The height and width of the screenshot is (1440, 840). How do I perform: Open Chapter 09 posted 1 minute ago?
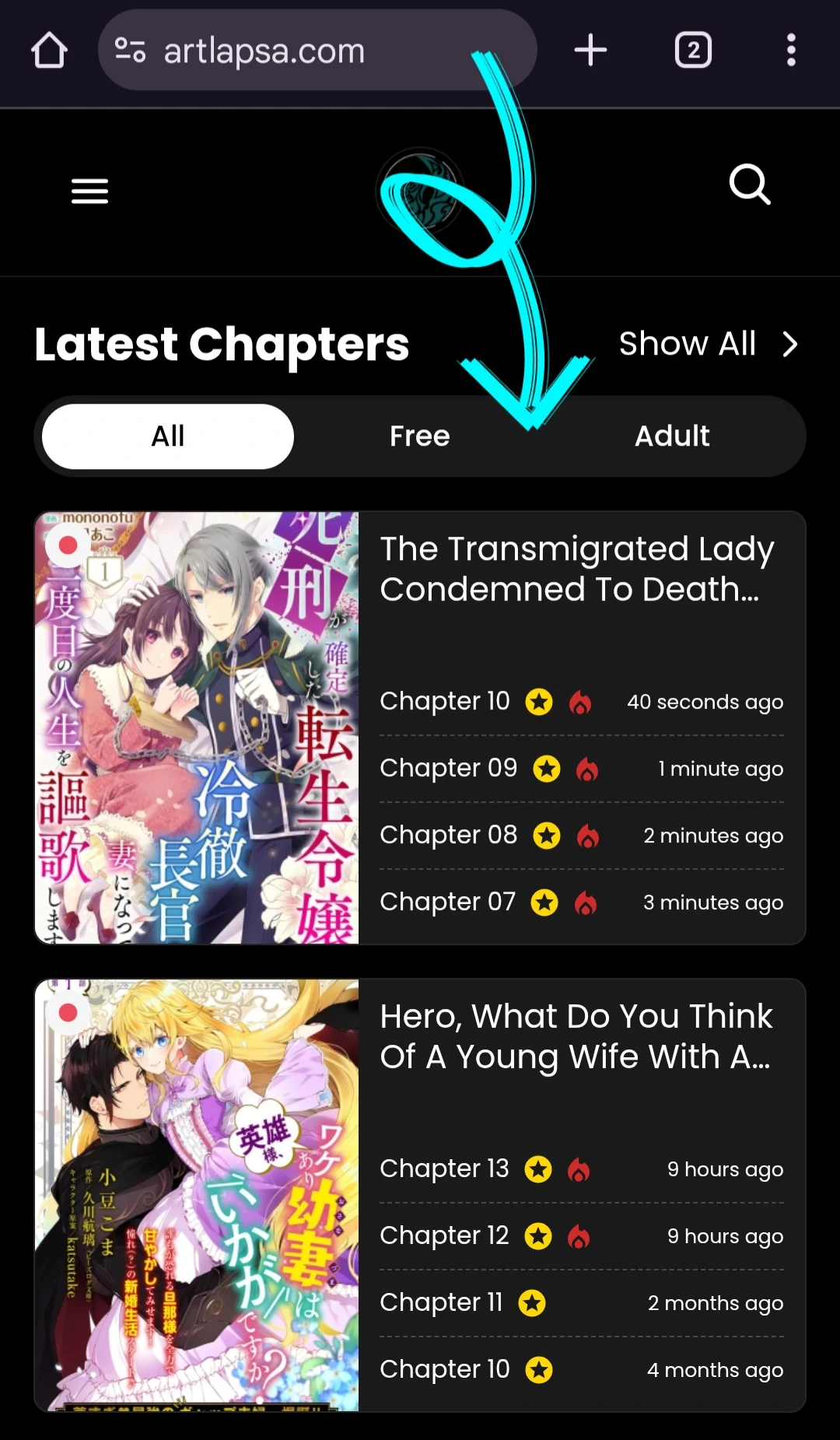tap(449, 769)
